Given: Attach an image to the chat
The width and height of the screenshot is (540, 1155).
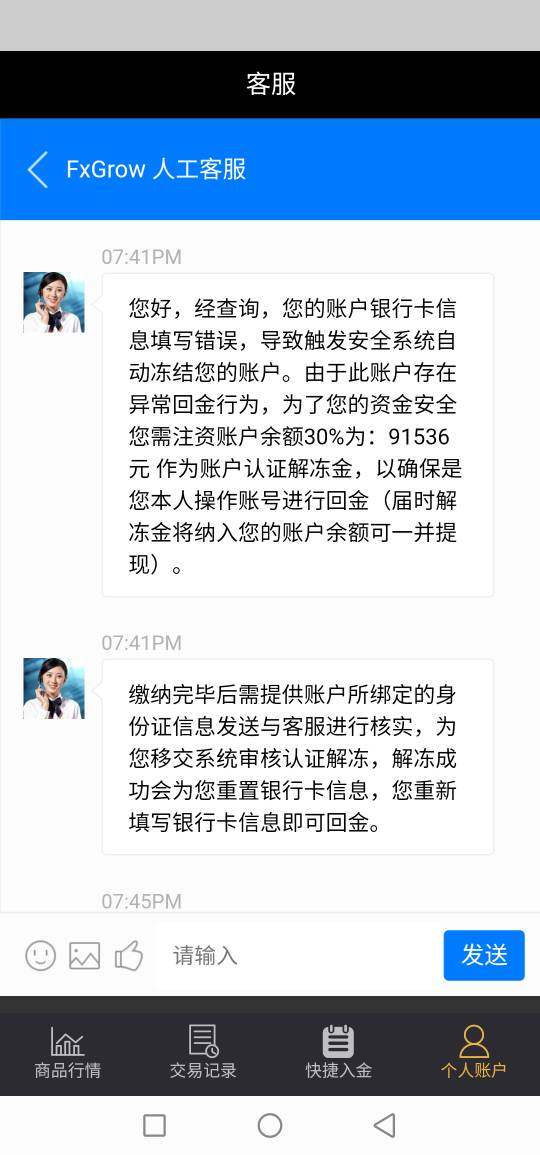Looking at the screenshot, I should point(85,956).
